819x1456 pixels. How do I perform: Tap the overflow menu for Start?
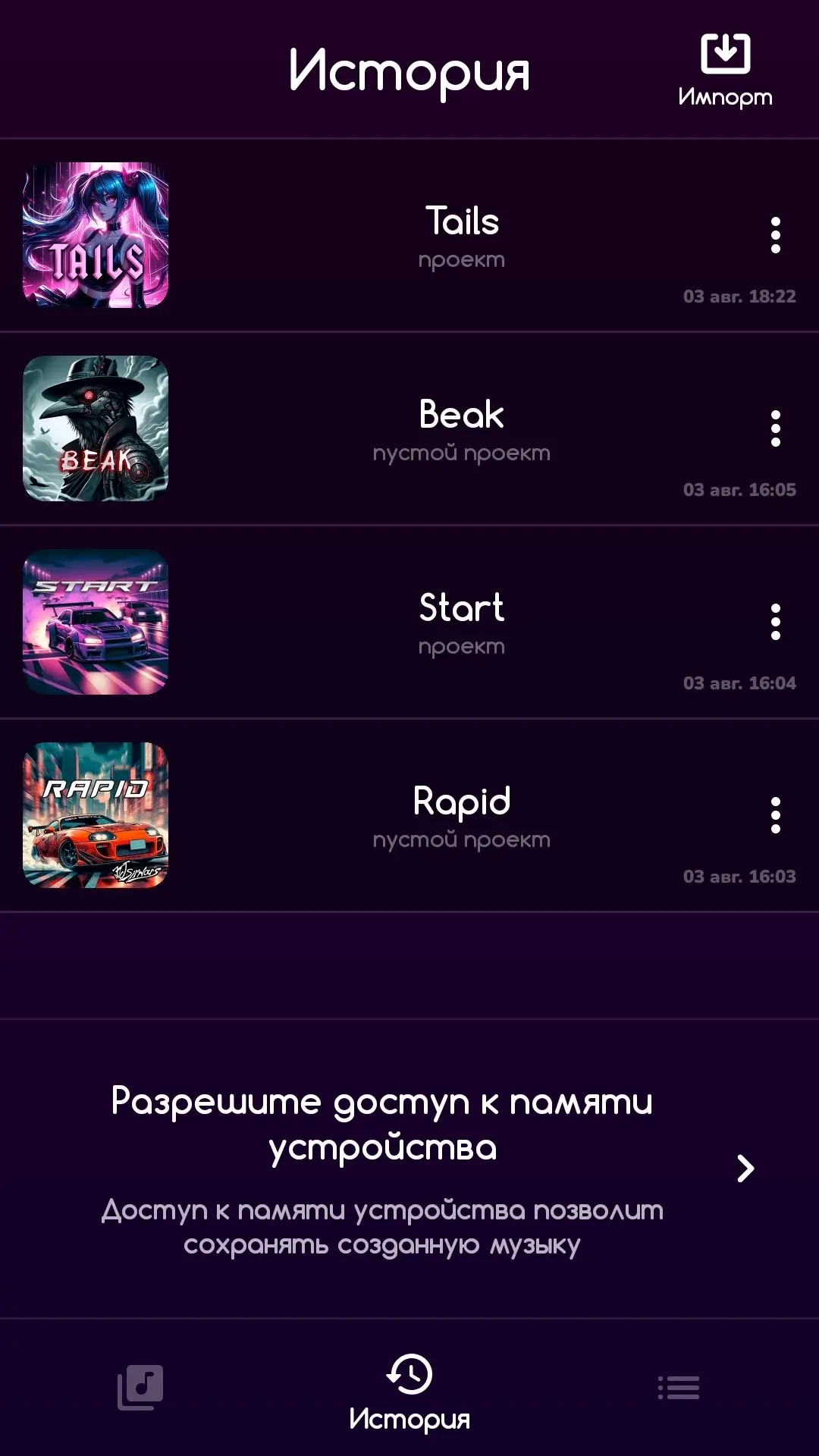tap(775, 622)
